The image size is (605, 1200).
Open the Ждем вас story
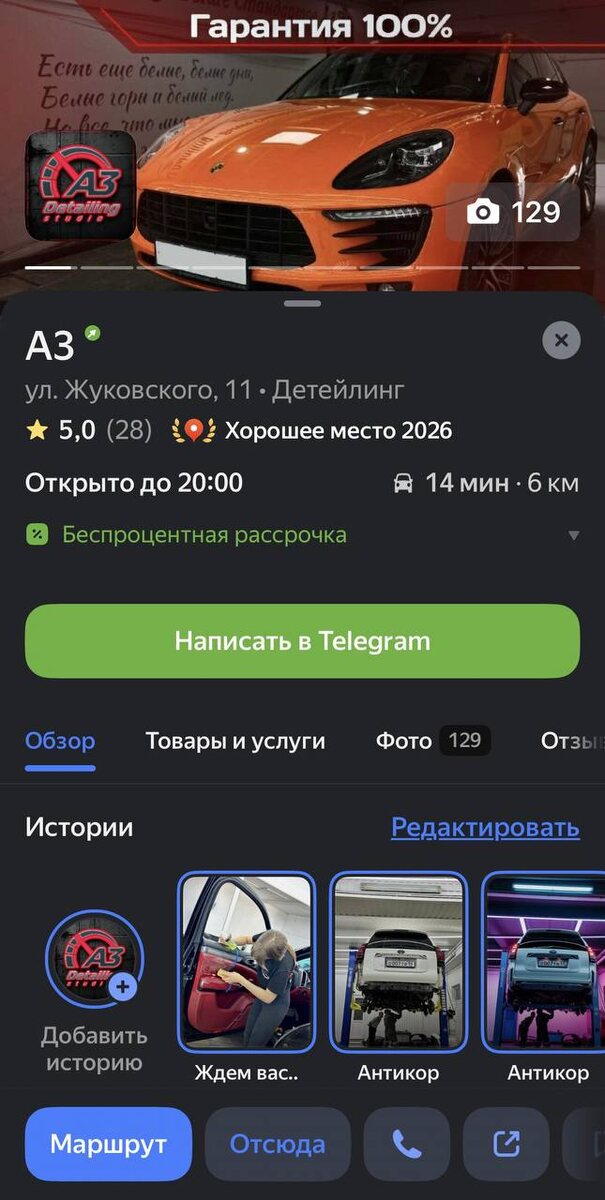coord(247,962)
